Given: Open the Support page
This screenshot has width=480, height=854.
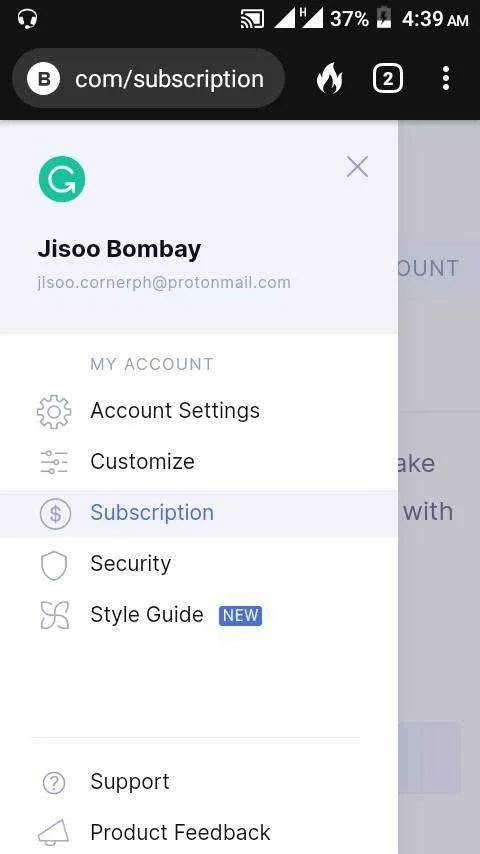Looking at the screenshot, I should [x=199, y=782].
